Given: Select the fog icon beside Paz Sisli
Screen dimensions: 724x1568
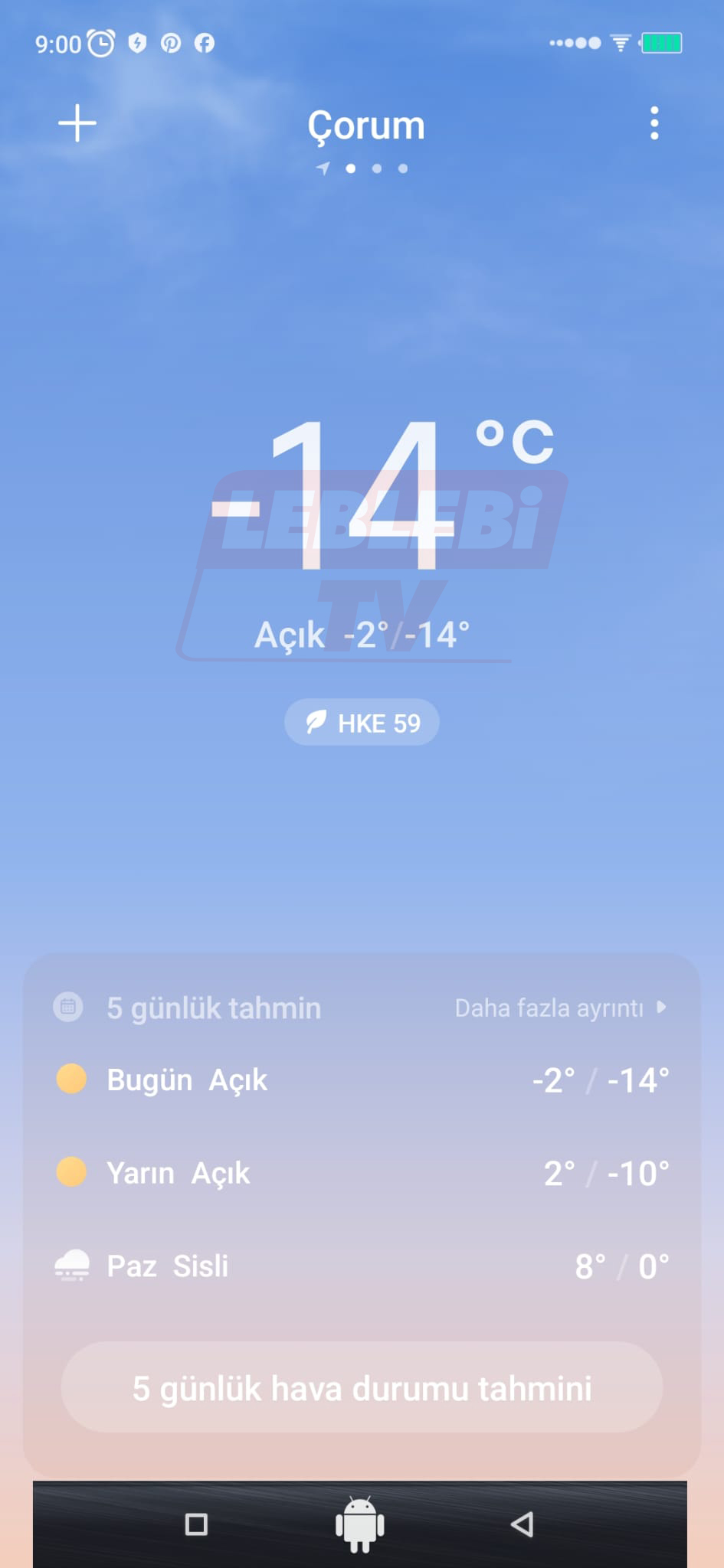Looking at the screenshot, I should (71, 1266).
